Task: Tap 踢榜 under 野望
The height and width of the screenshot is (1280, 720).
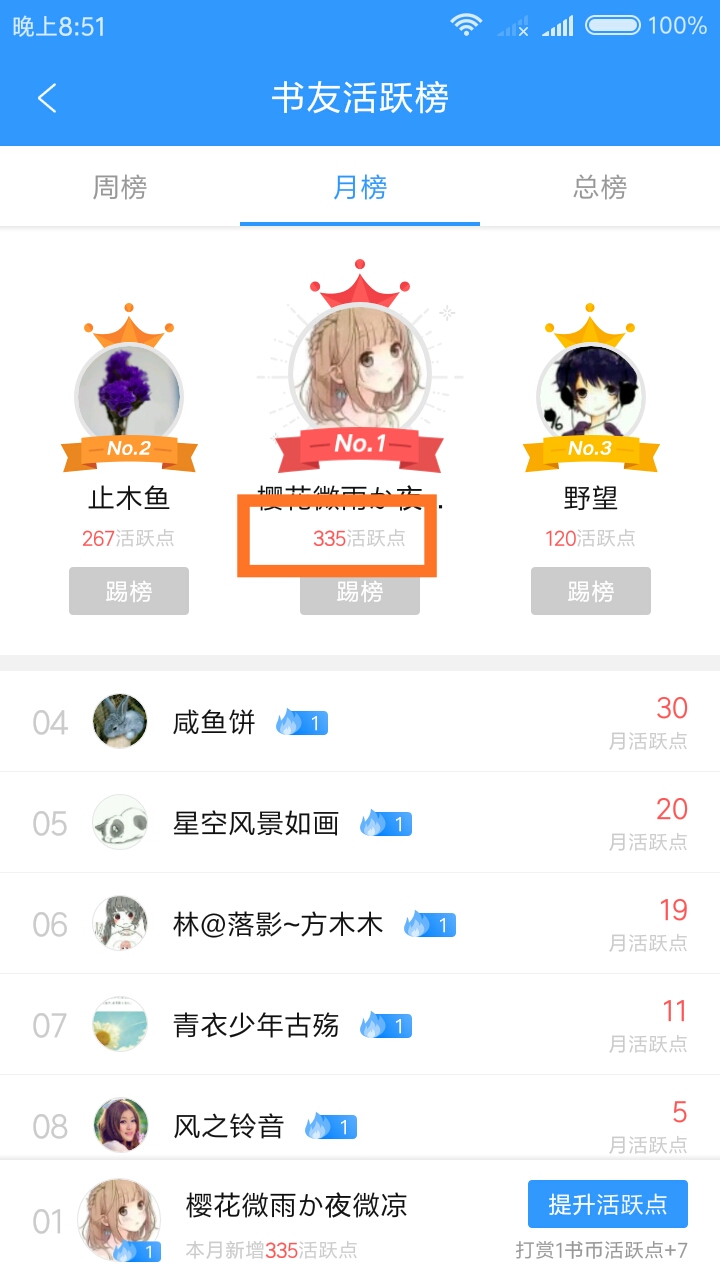Action: [x=591, y=591]
